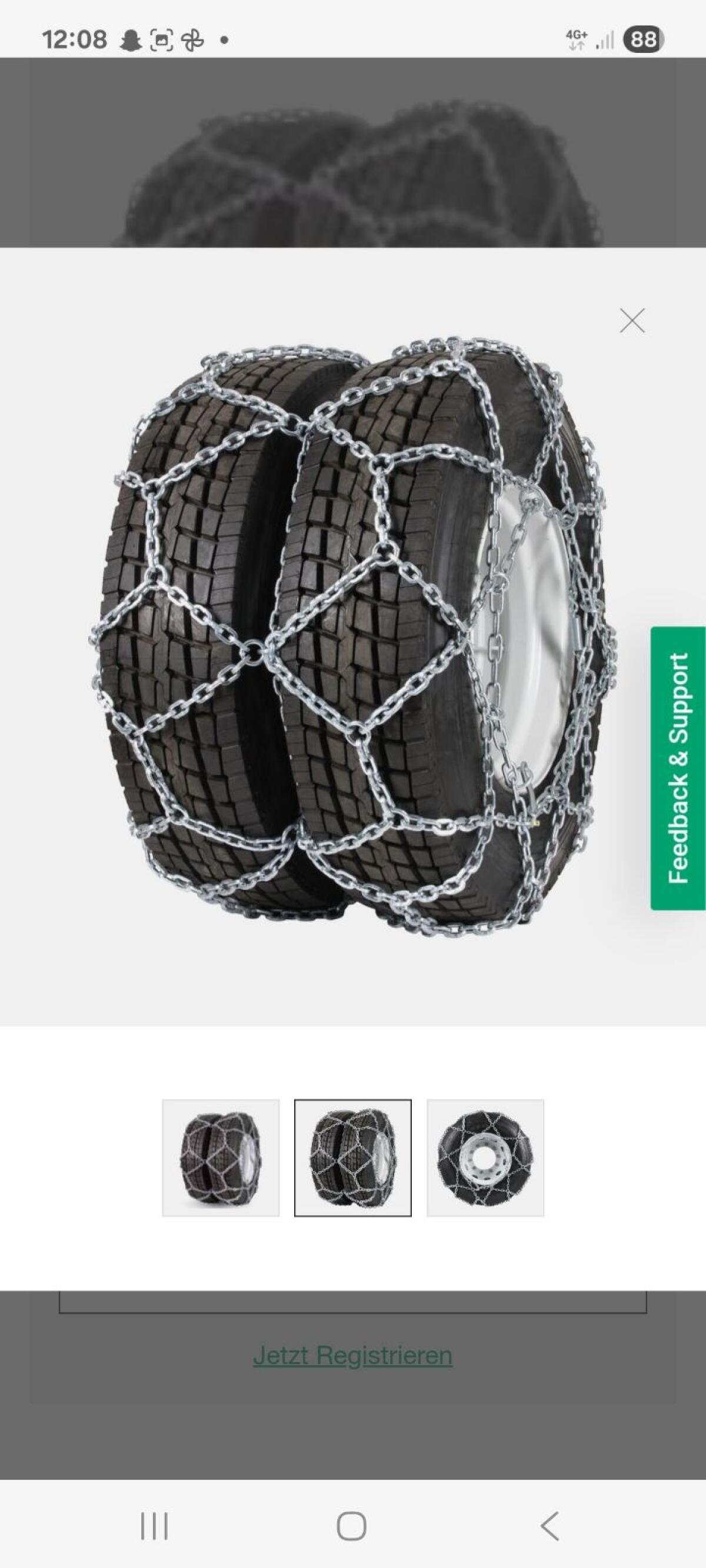Open the Feedback & Support tab

pos(678,768)
